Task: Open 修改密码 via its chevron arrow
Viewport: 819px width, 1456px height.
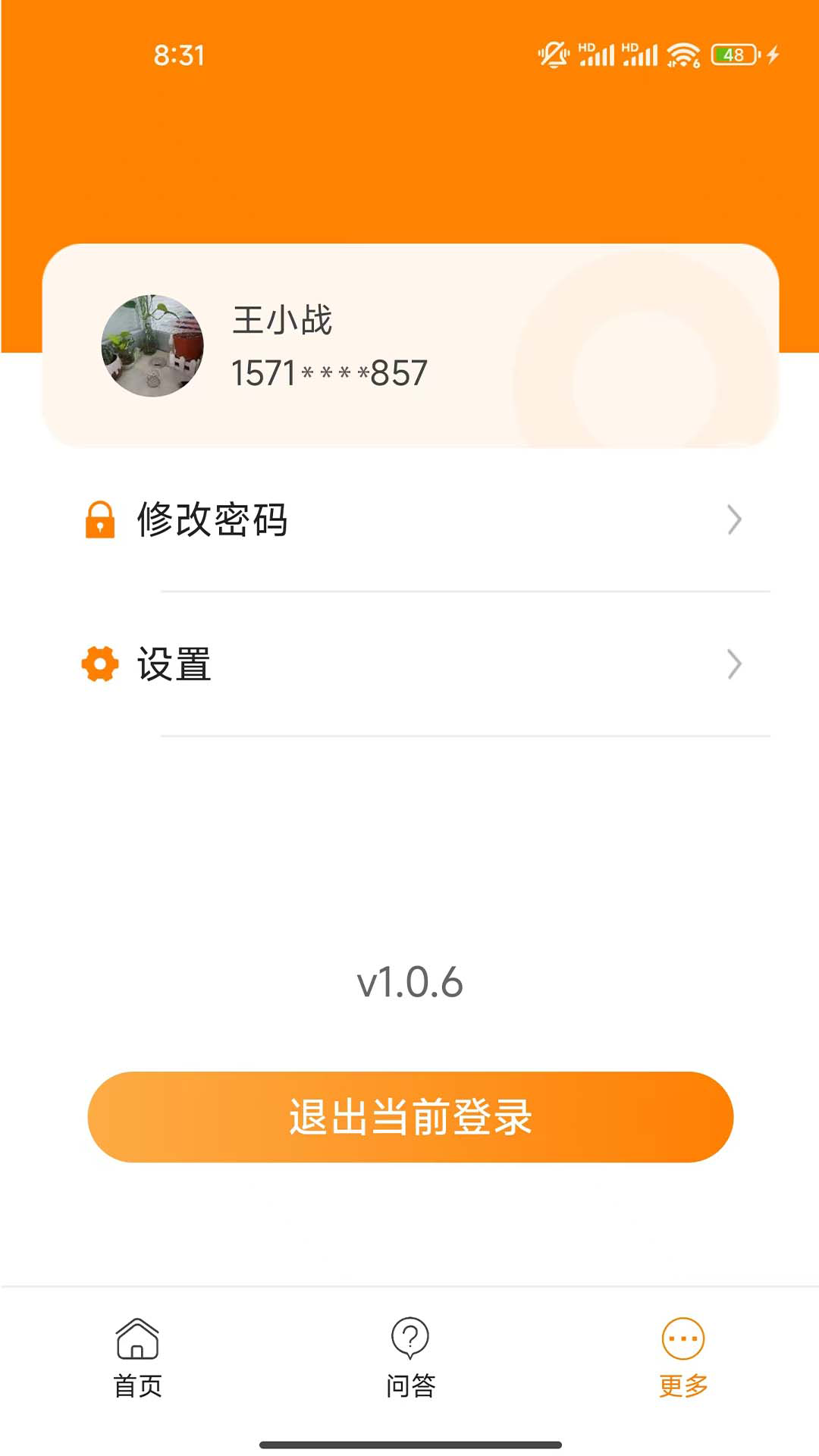Action: [733, 519]
